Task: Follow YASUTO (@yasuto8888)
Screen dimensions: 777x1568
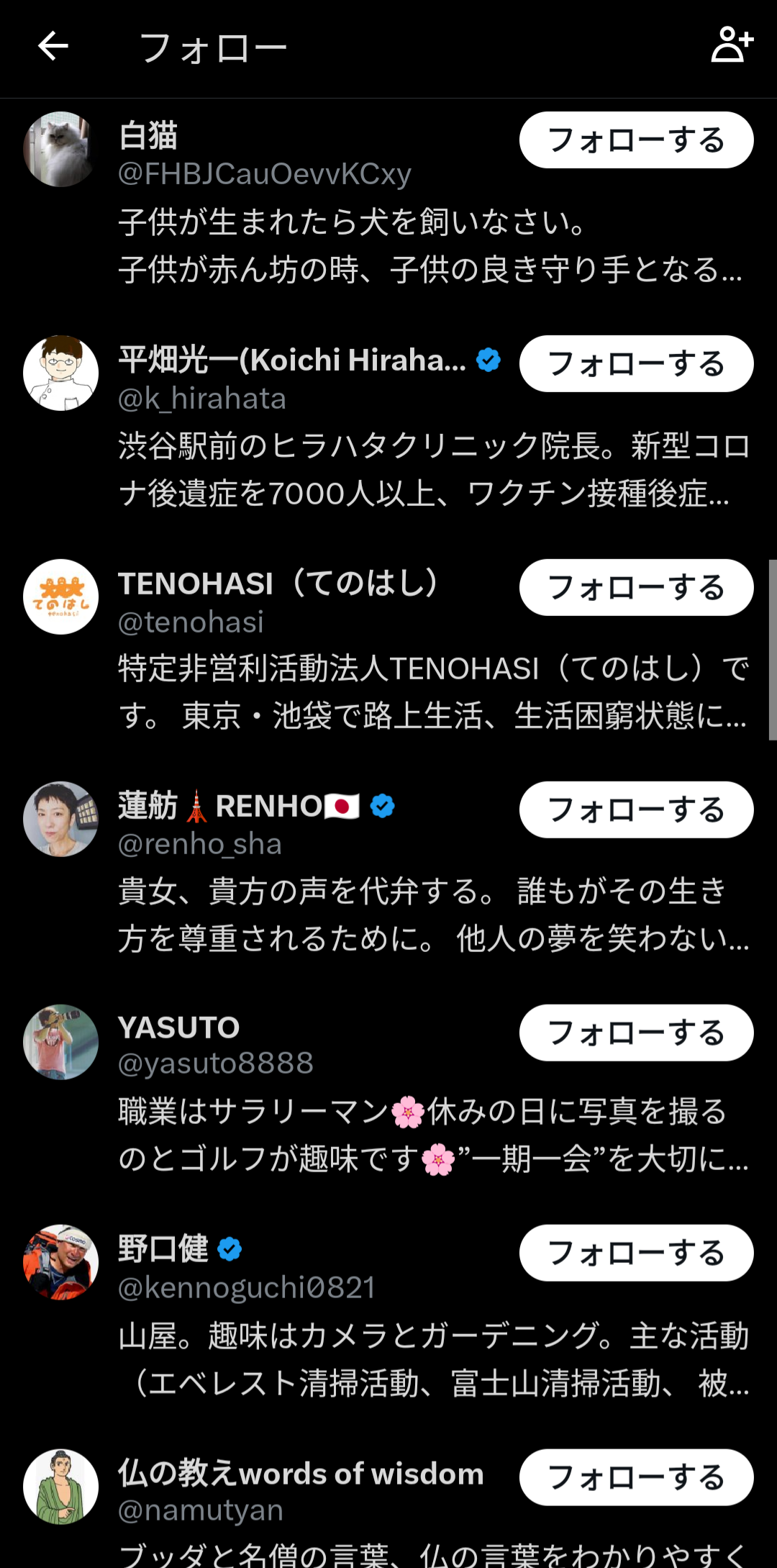Action: tap(636, 1033)
